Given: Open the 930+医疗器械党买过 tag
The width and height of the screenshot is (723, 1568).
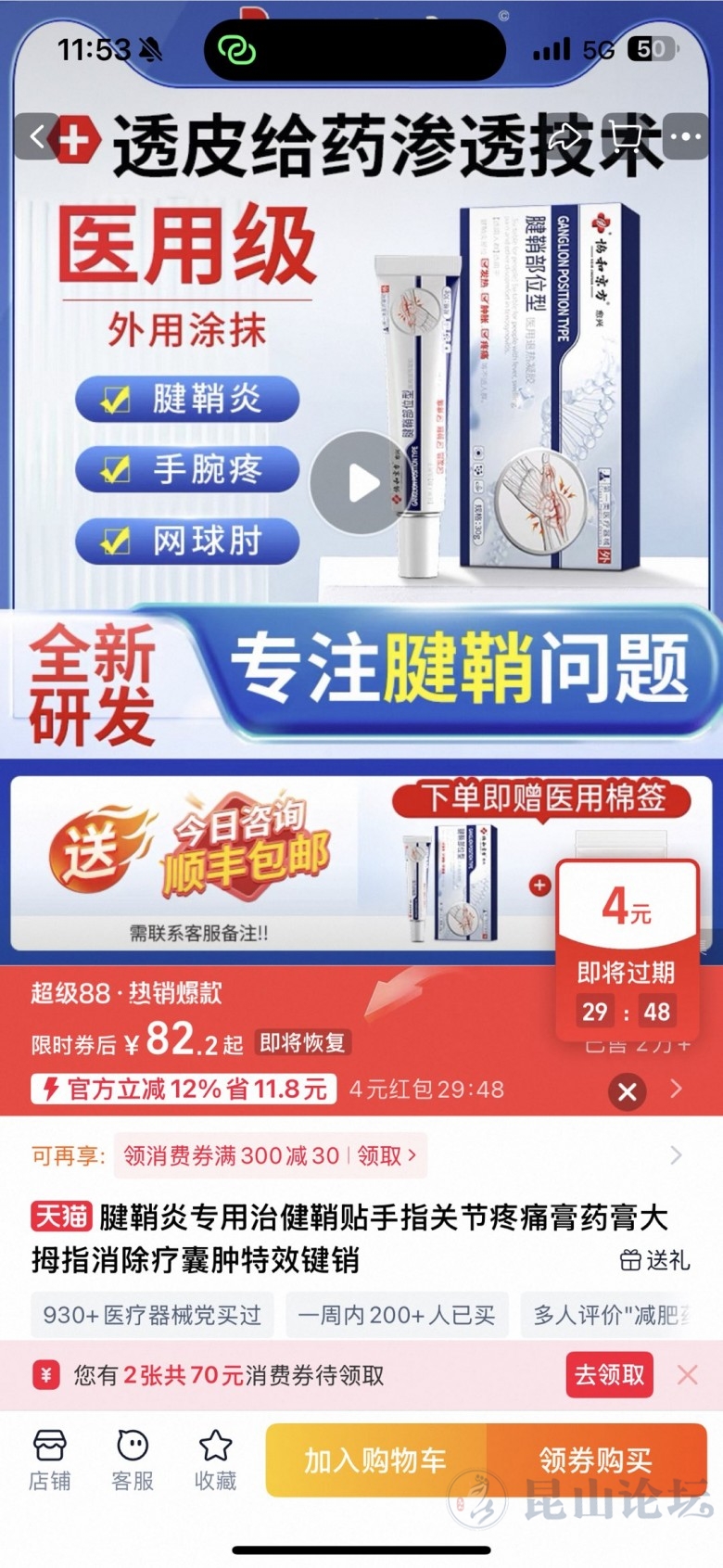Looking at the screenshot, I should point(152,1315).
